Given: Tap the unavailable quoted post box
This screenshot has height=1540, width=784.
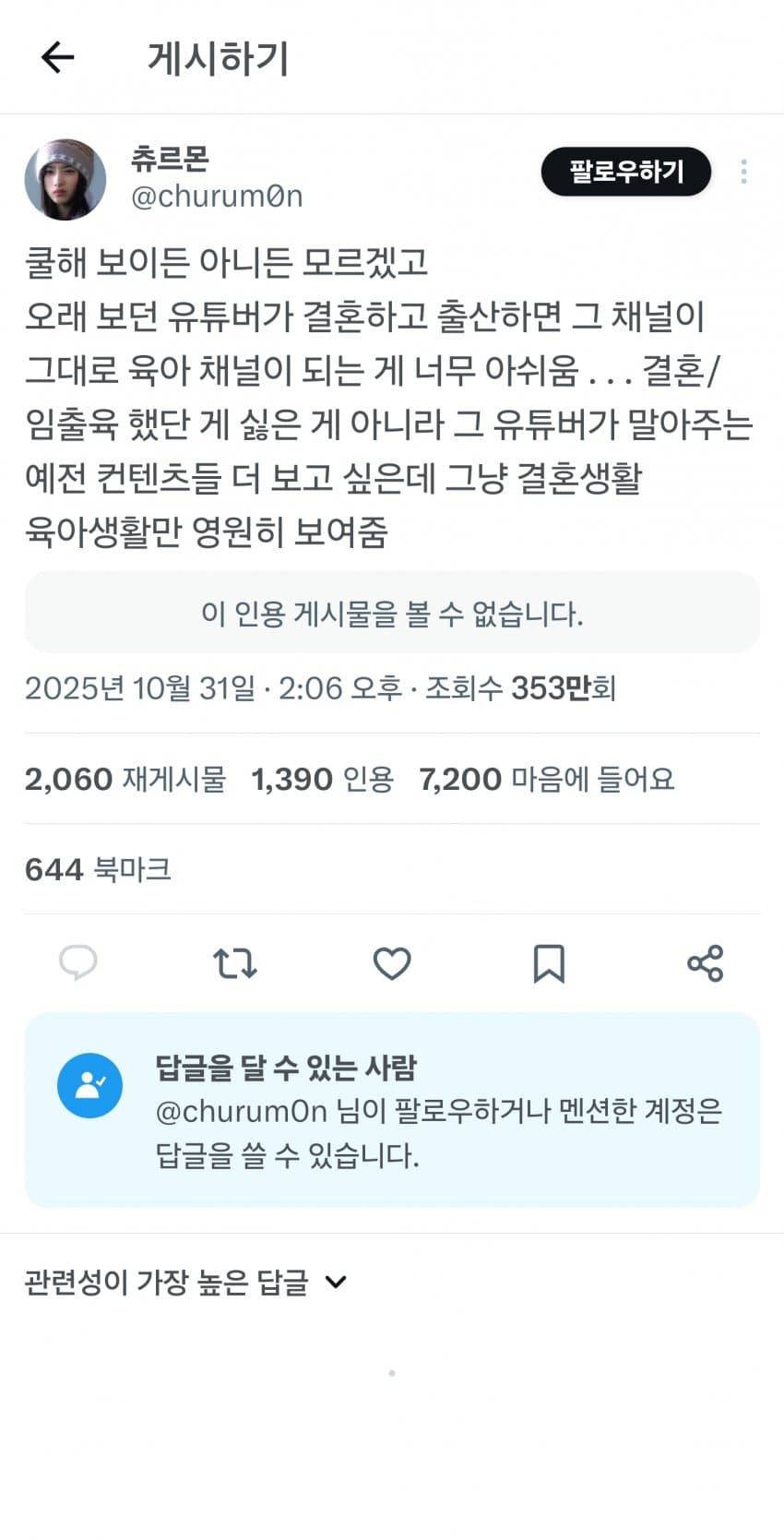Looking at the screenshot, I should (392, 613).
